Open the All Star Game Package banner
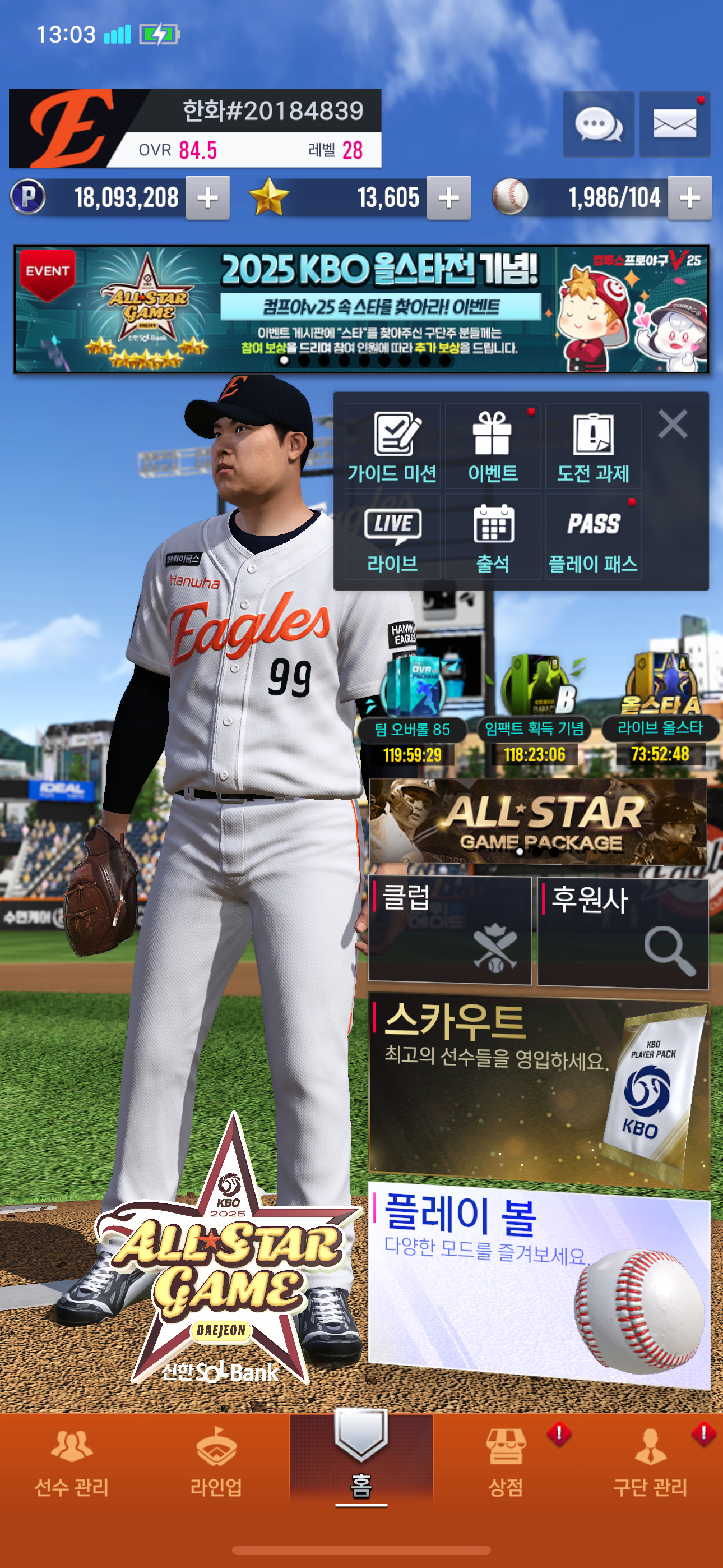This screenshot has height=1568, width=723. tap(538, 821)
